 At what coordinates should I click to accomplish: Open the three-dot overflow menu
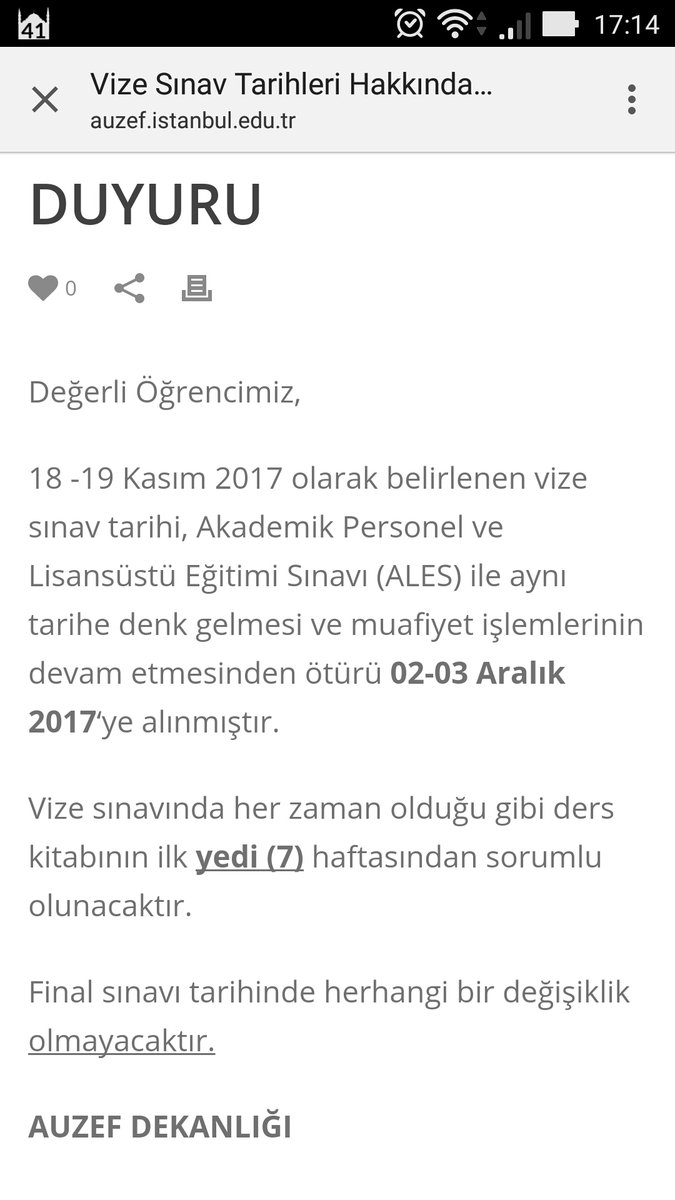click(631, 100)
